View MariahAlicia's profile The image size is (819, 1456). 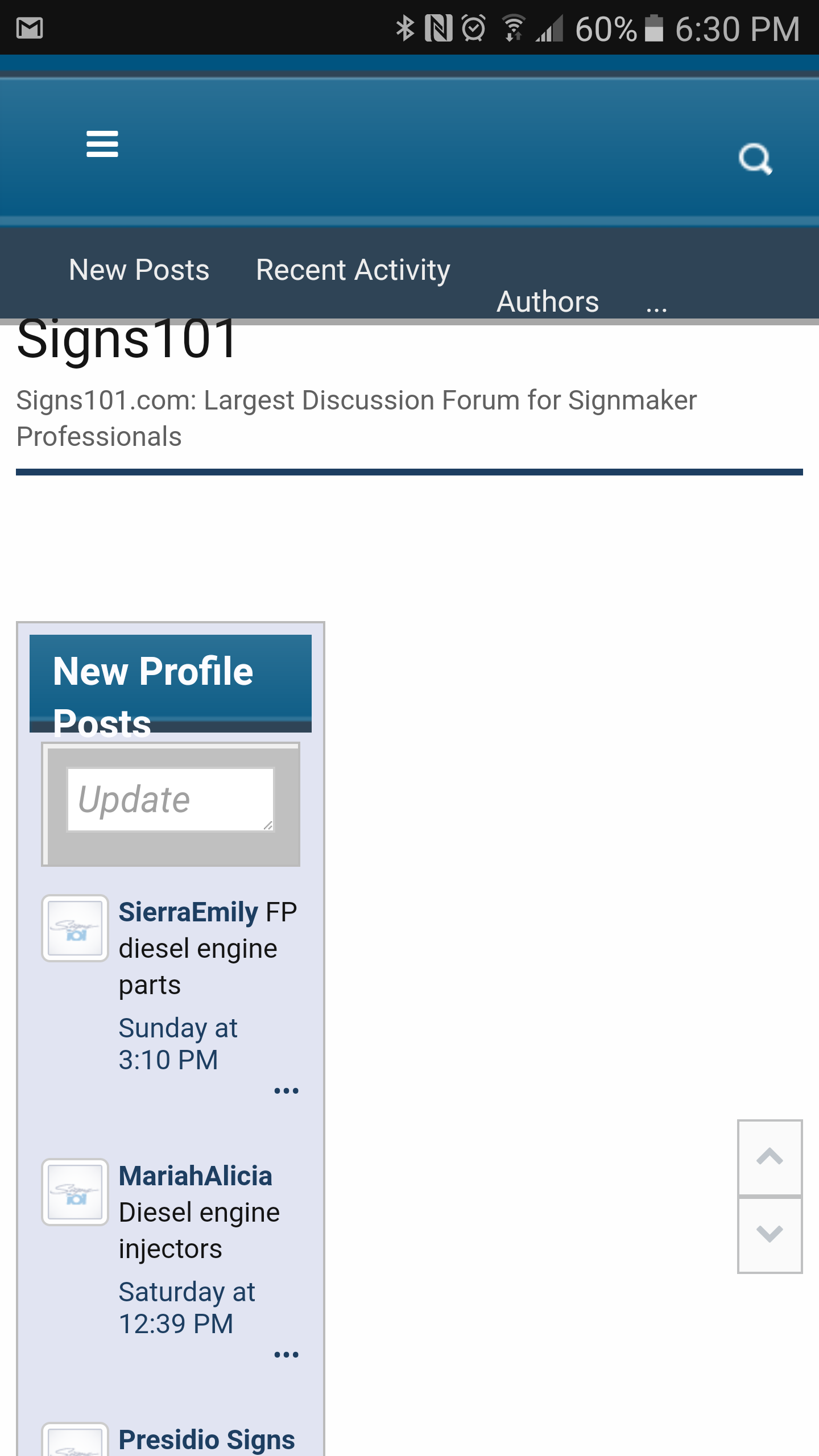(x=195, y=1176)
